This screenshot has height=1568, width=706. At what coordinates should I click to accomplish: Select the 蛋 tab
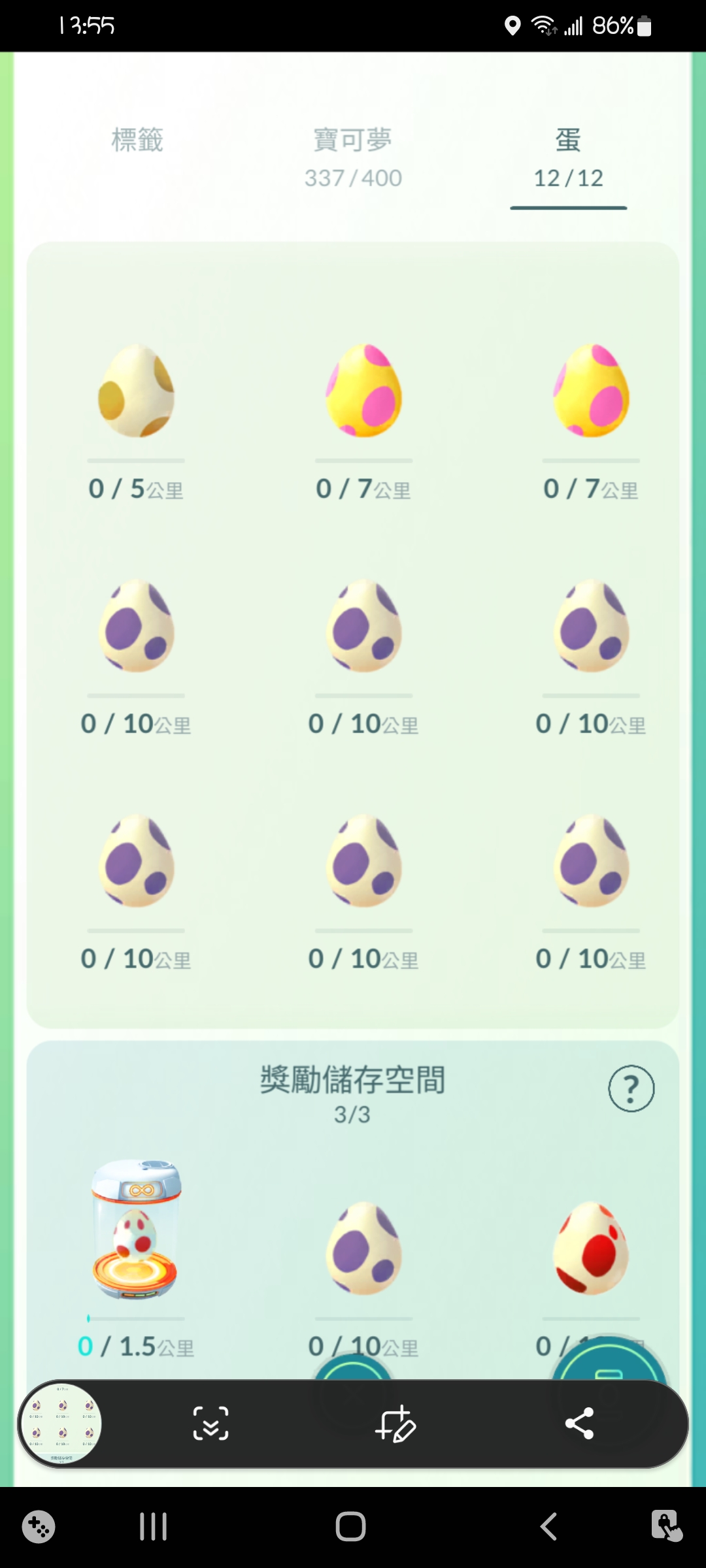pos(568,158)
